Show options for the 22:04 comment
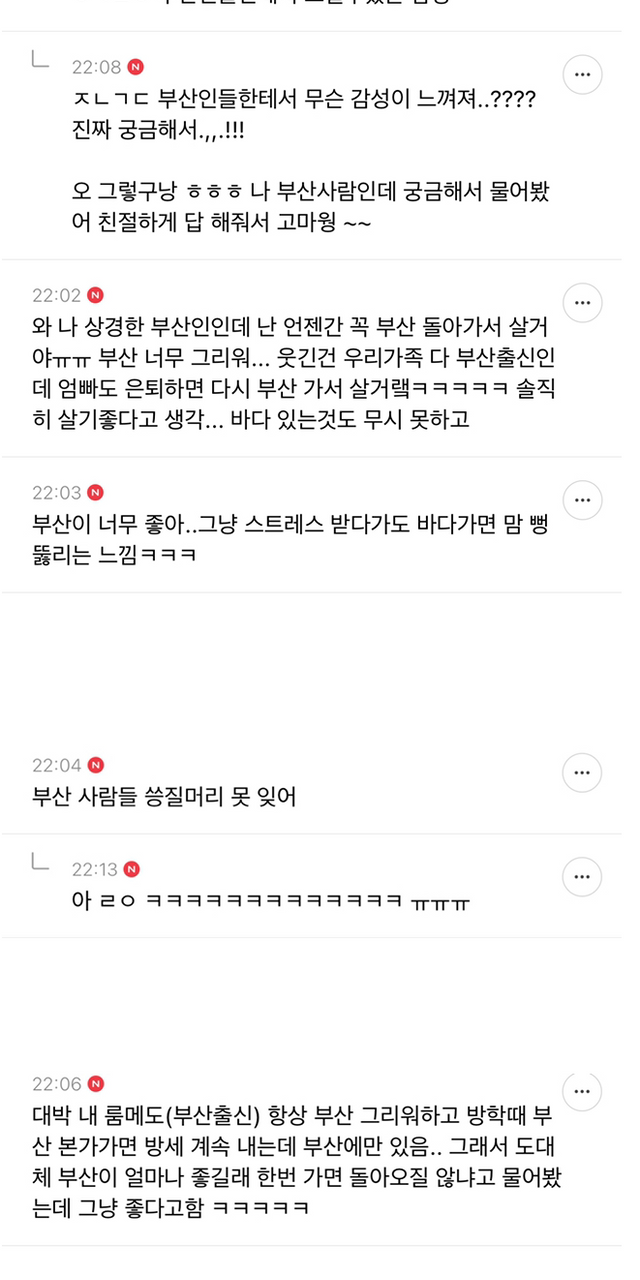Screen dimensions: 640x1280 click(x=582, y=773)
